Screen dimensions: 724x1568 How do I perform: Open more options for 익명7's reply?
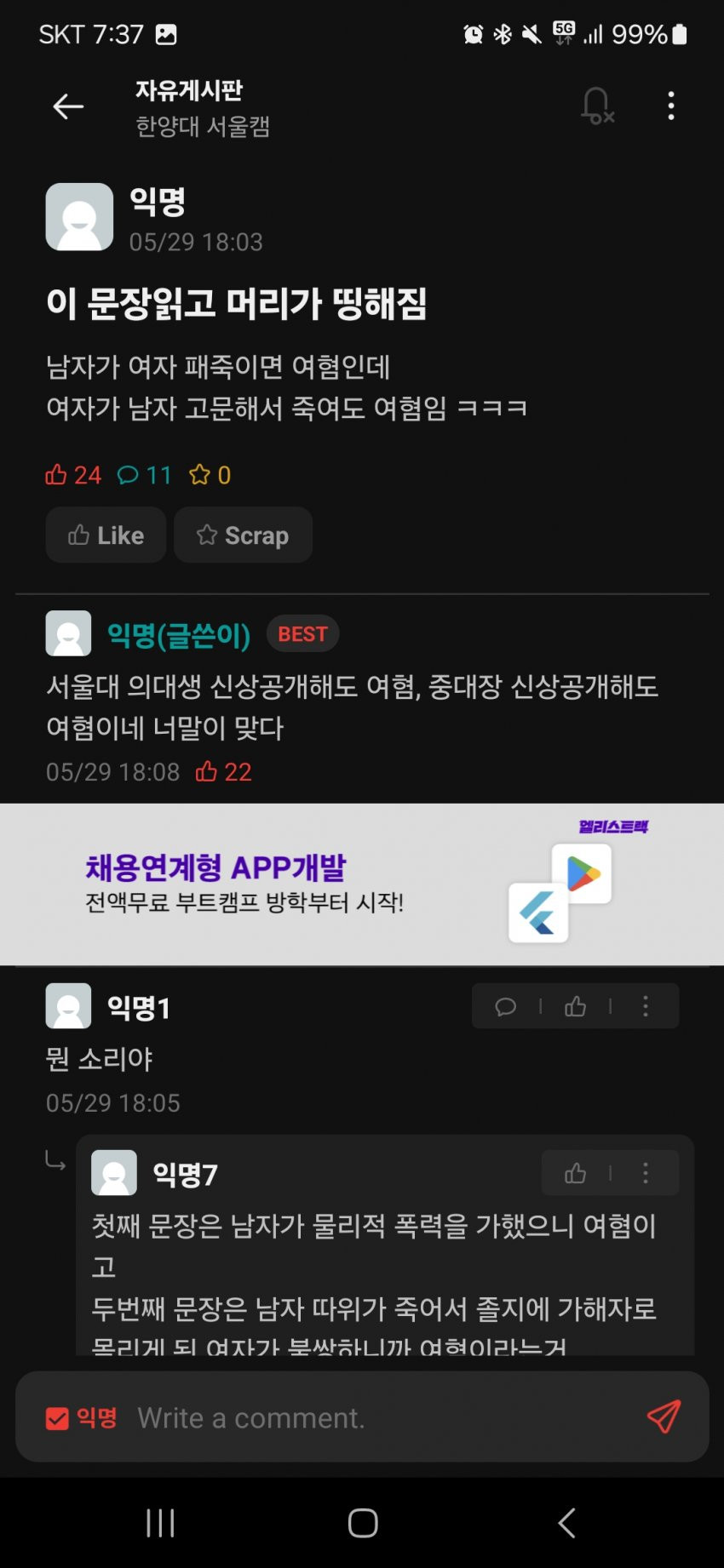click(646, 1174)
